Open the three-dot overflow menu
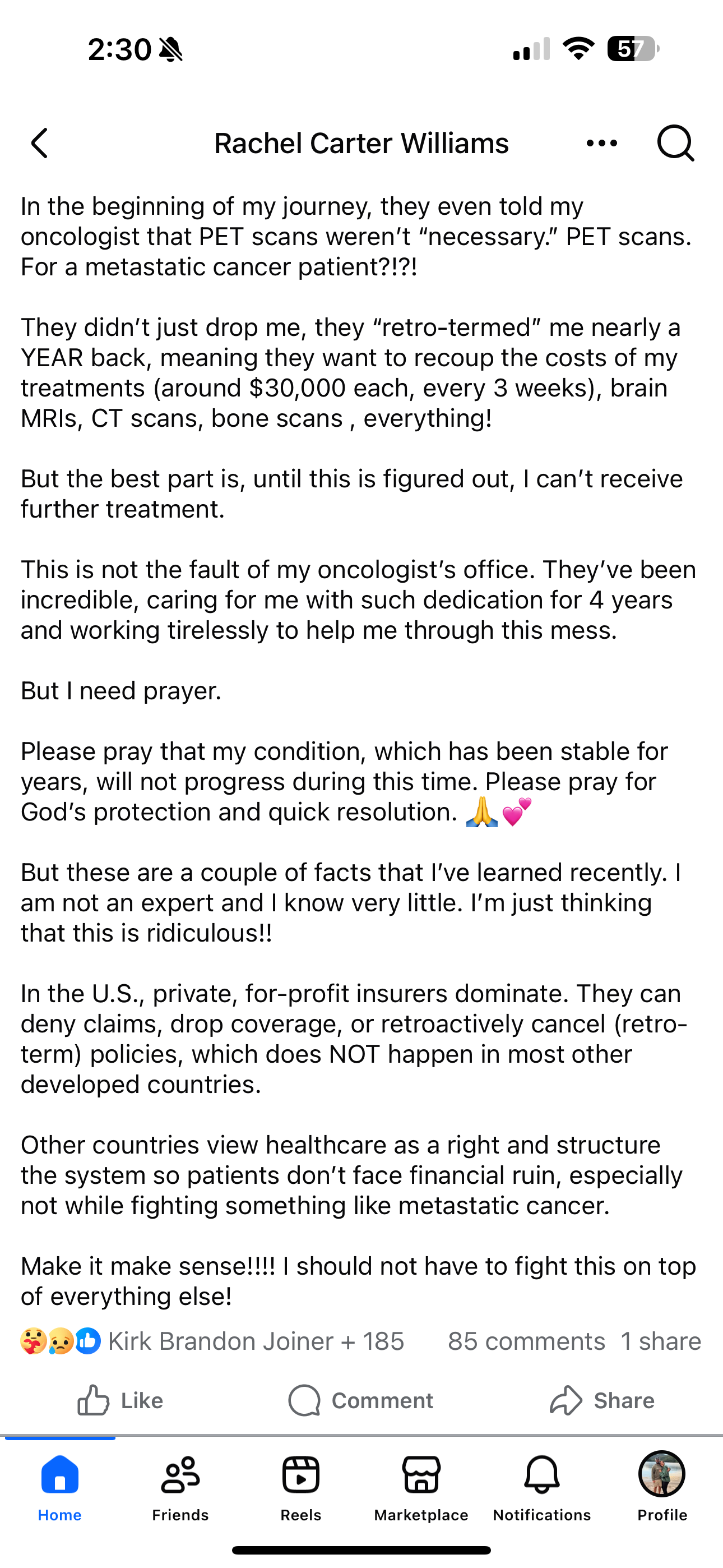Viewport: 723px width, 1568px height. [601, 144]
